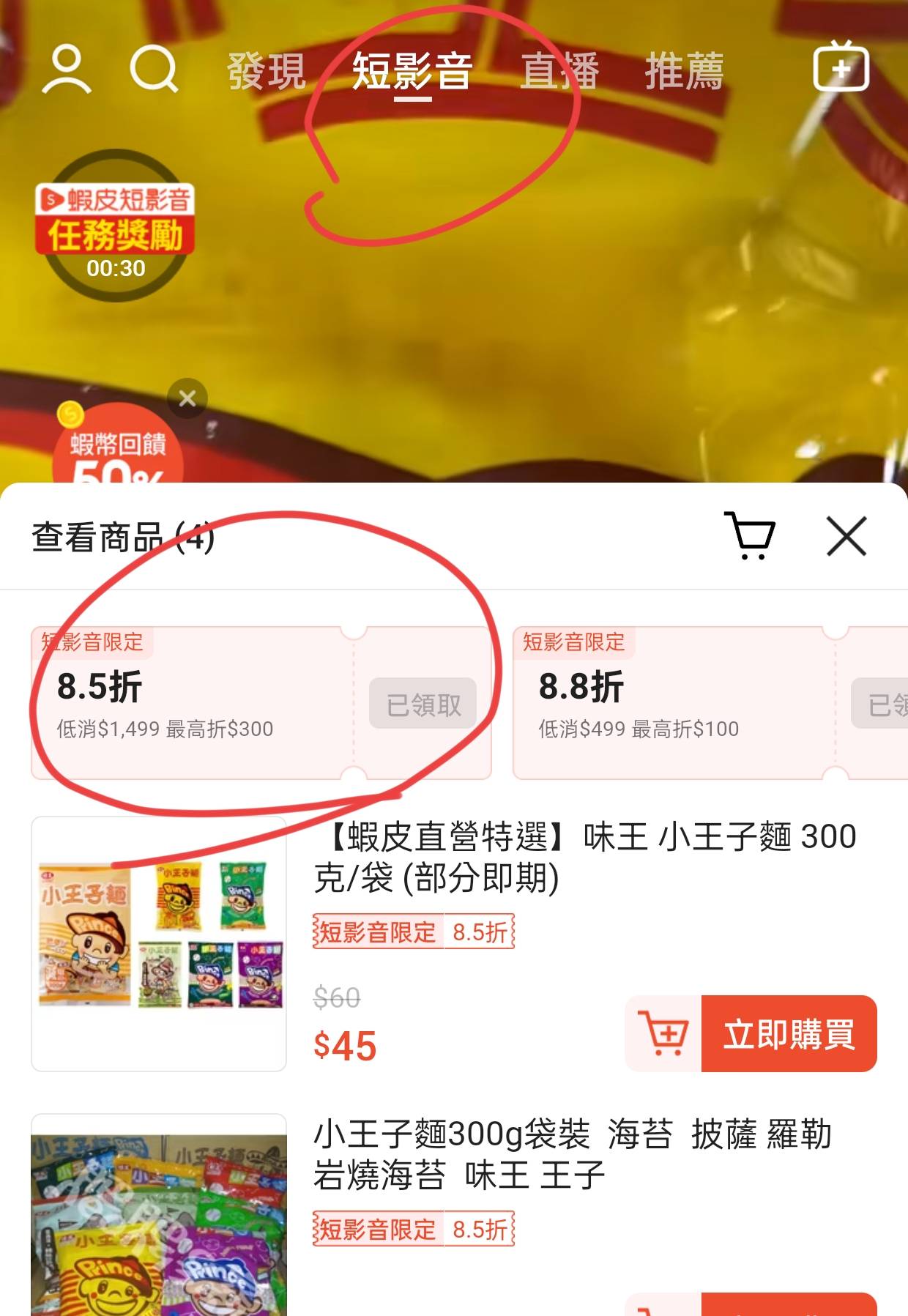This screenshot has height=1316, width=908.
Task: Dismiss the 蝦幣回饋 50% banner
Action: pos(187,398)
